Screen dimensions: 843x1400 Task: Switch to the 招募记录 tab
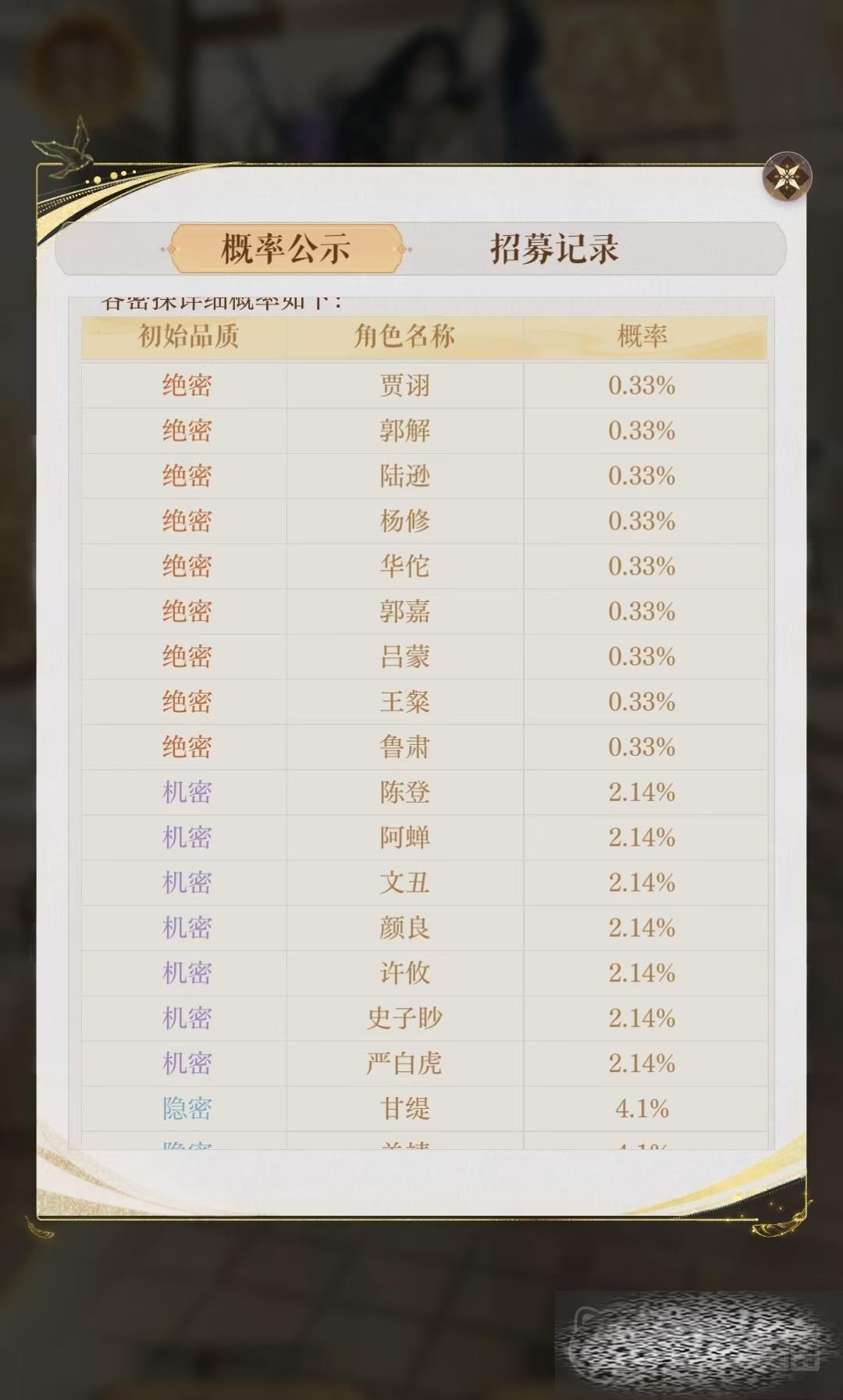point(554,249)
